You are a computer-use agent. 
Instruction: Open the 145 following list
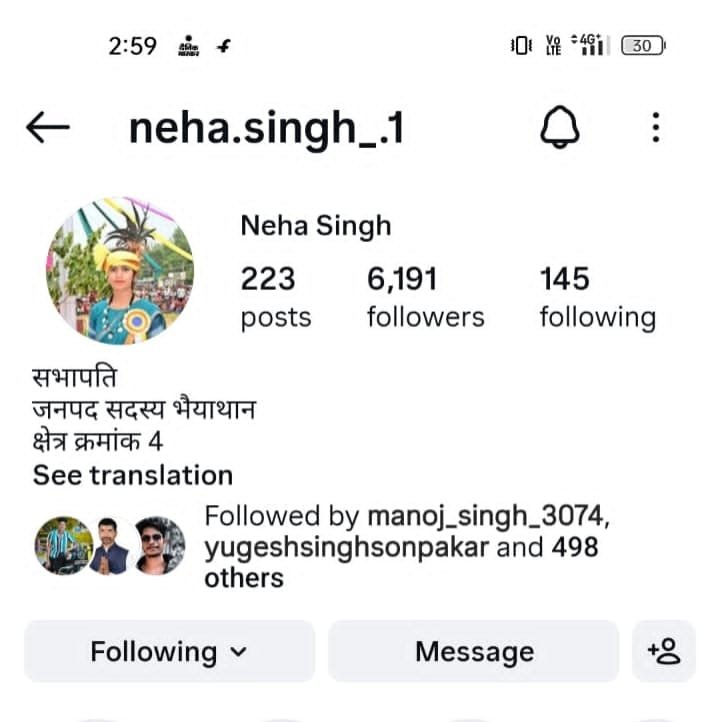pyautogui.click(x=597, y=297)
